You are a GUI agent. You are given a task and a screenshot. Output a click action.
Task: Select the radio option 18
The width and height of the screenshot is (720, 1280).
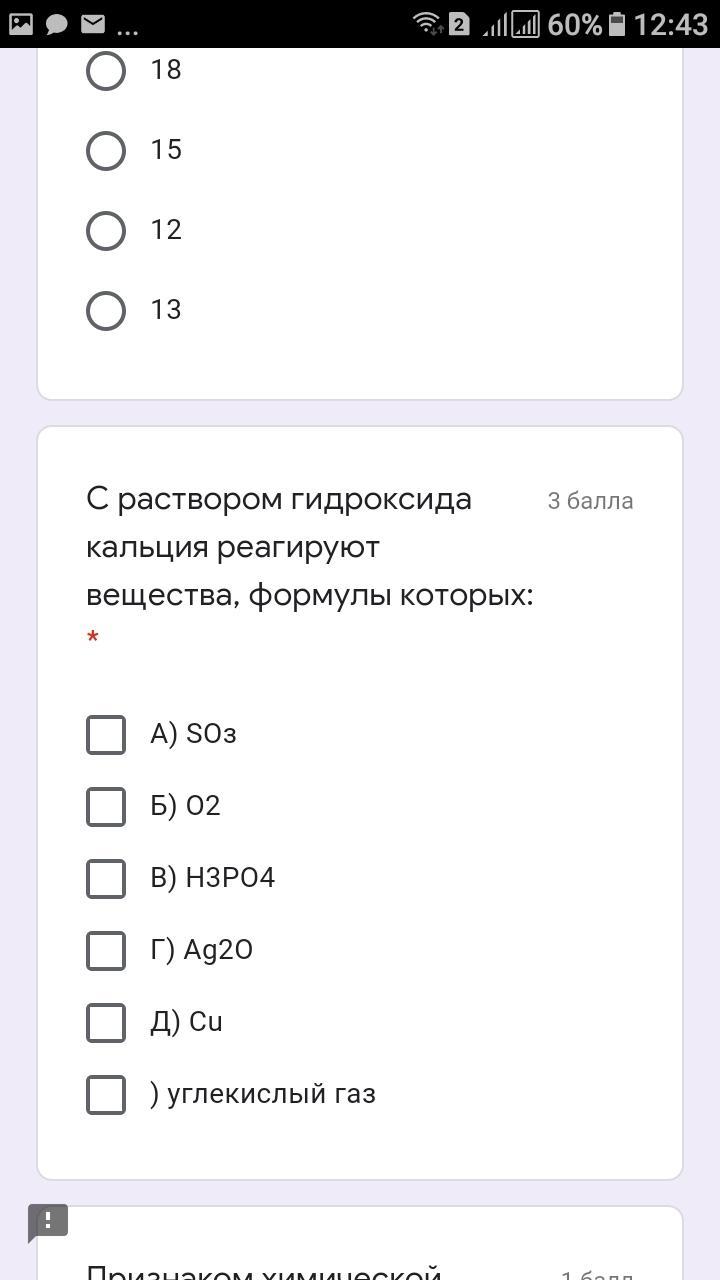[x=106, y=70]
